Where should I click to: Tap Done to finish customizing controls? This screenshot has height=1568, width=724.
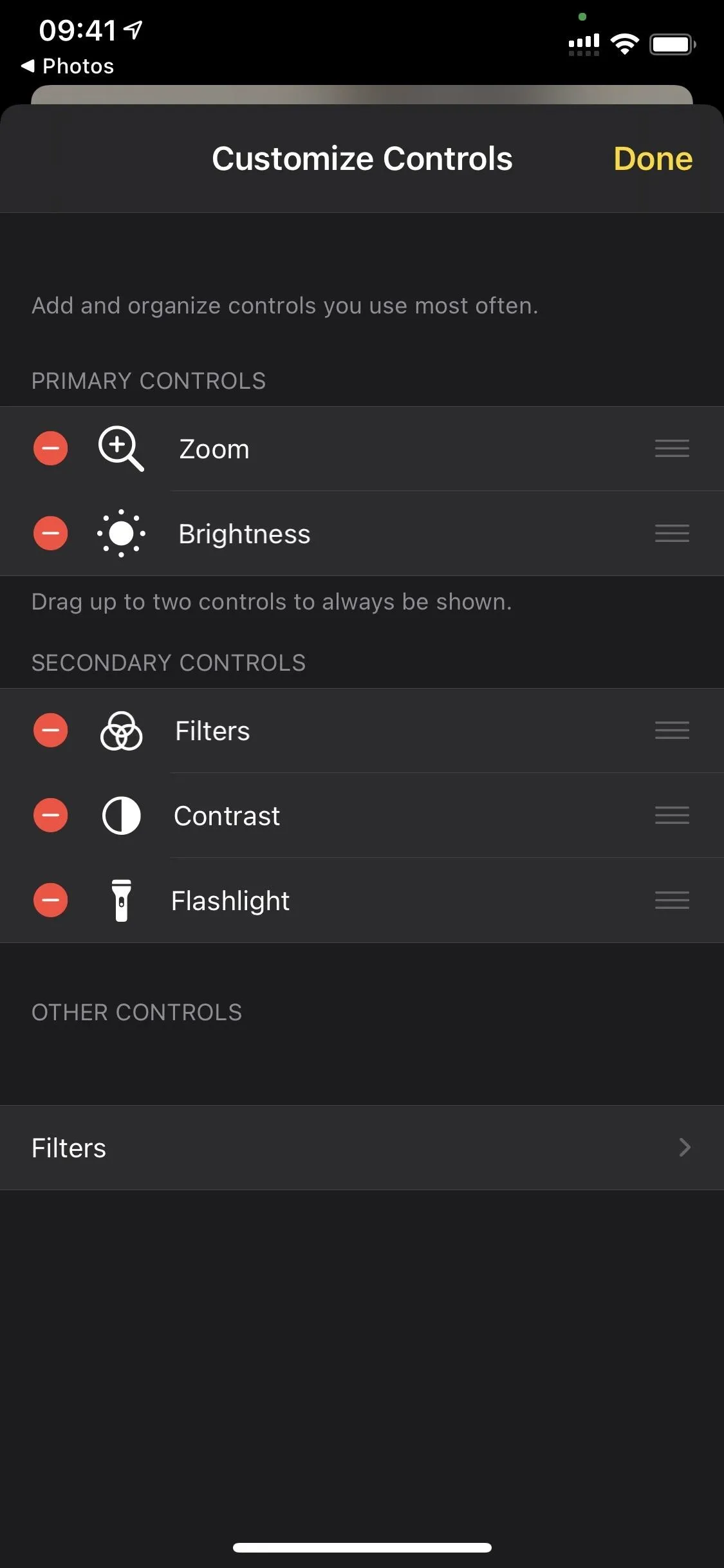click(x=653, y=159)
